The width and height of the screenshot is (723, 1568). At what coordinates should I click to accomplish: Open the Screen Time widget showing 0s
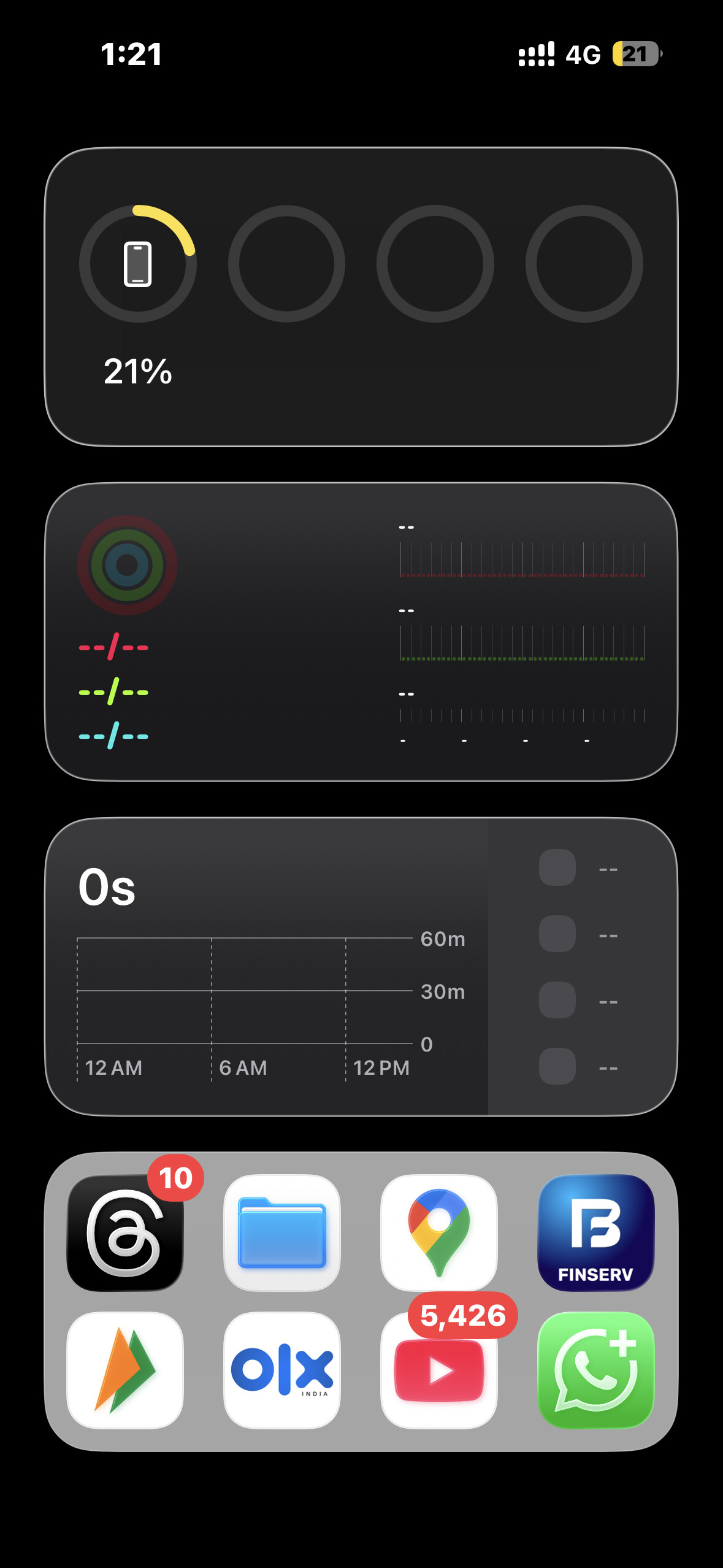[x=361, y=967]
